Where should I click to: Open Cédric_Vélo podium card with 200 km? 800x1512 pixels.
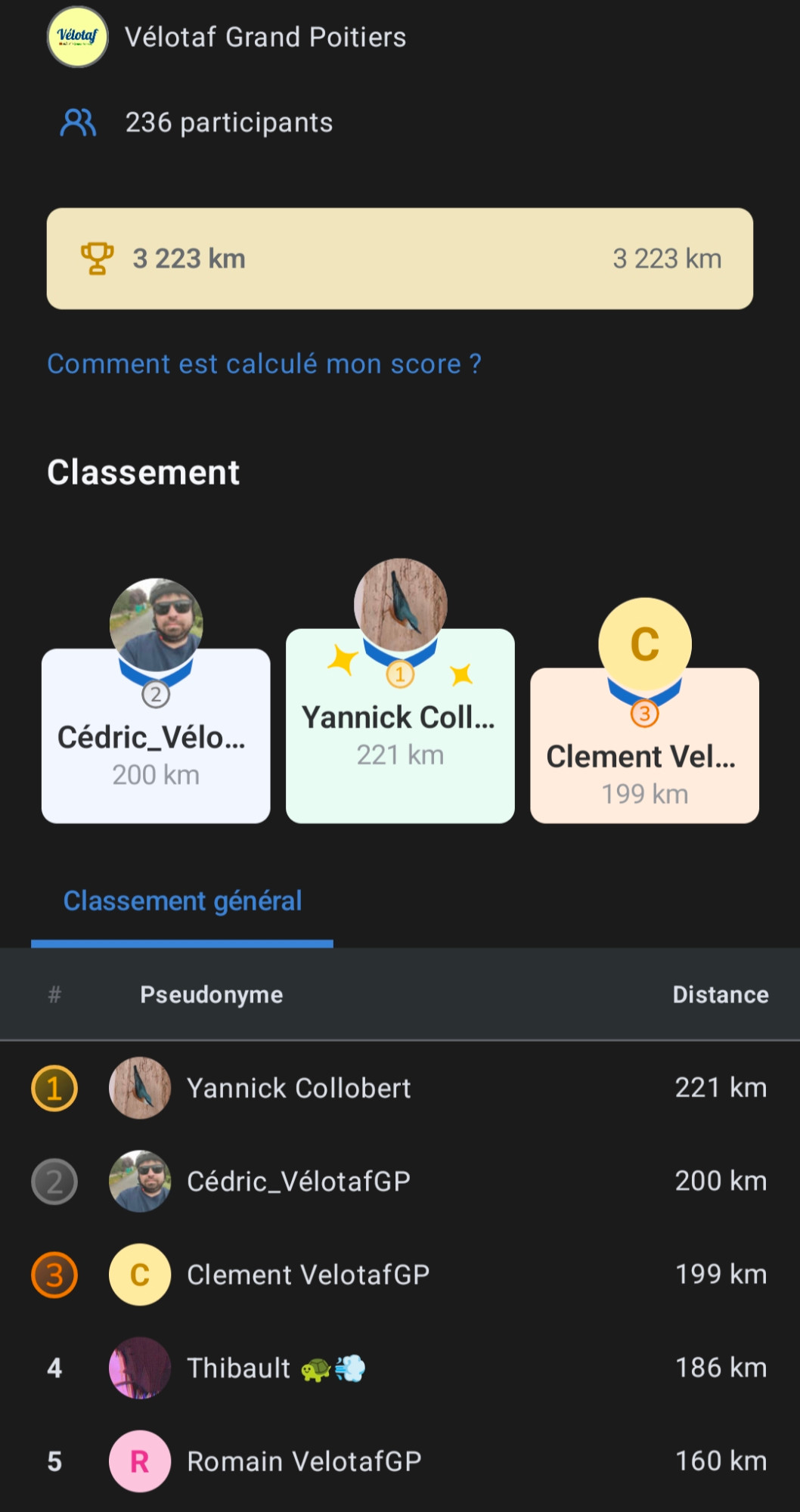point(156,735)
